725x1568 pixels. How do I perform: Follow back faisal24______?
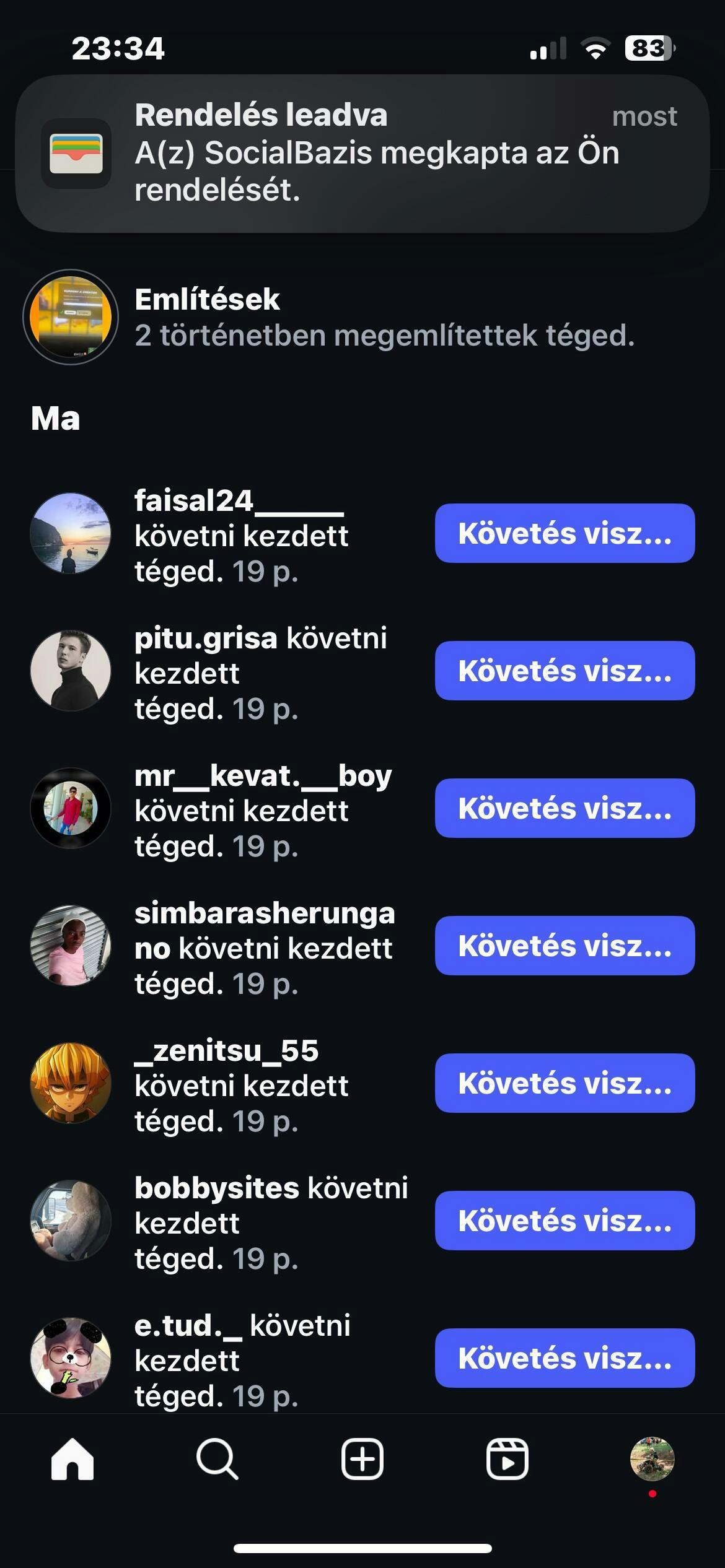pyautogui.click(x=565, y=533)
